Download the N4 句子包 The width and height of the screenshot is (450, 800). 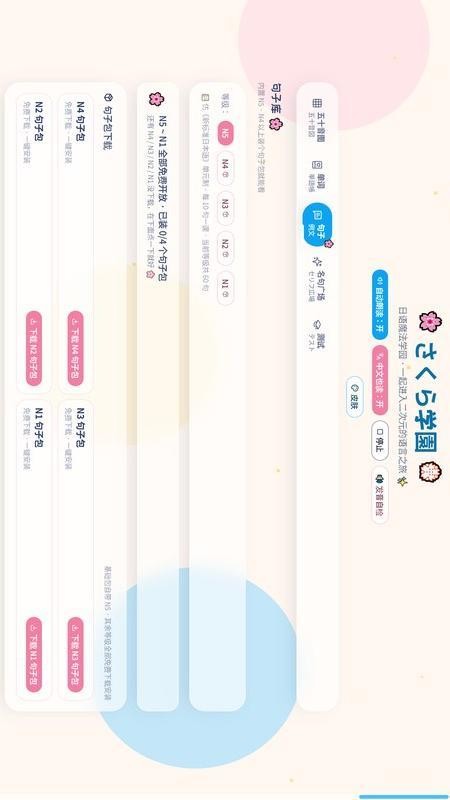[76, 348]
